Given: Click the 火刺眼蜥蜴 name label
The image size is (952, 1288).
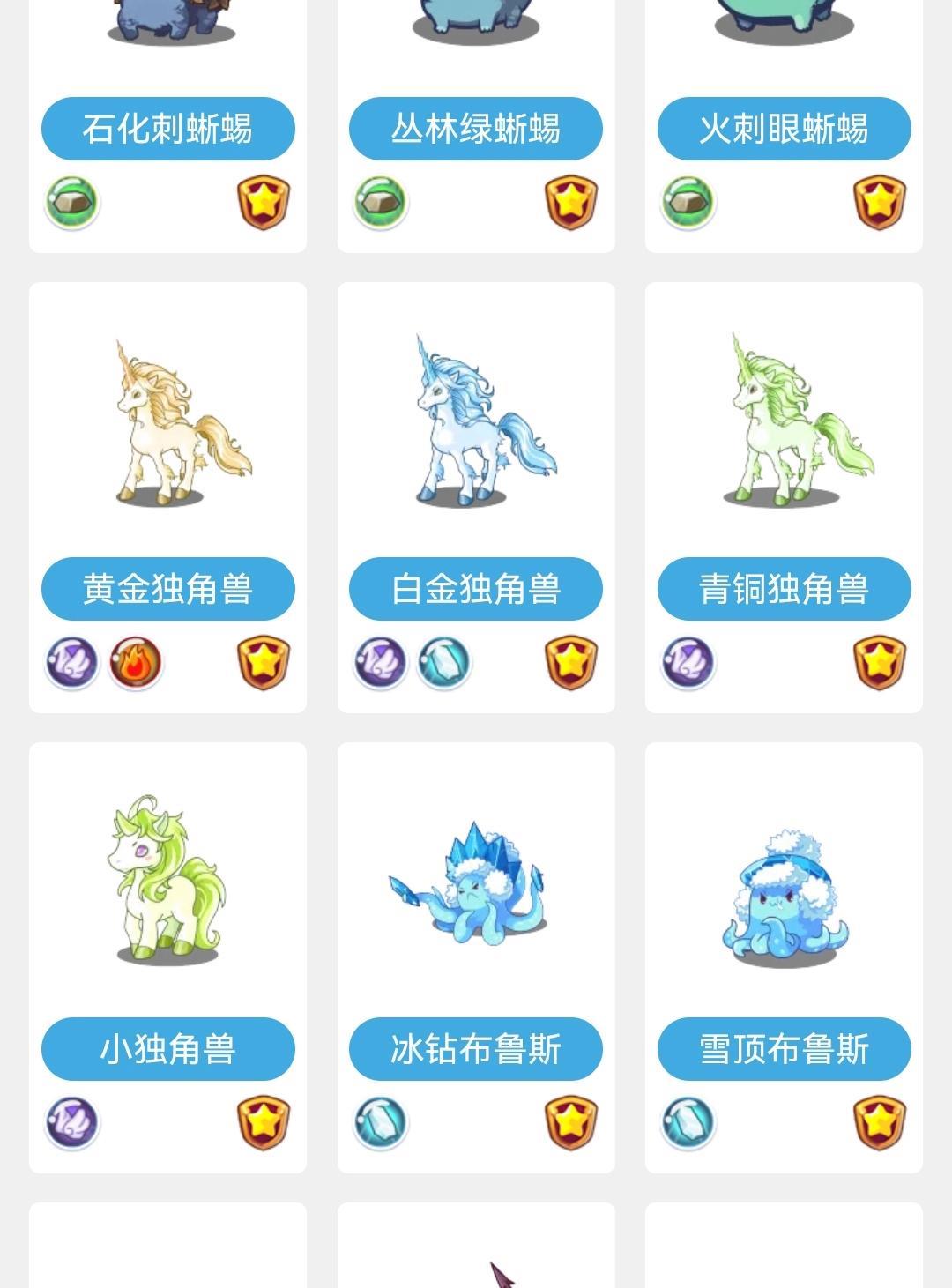Looking at the screenshot, I should (x=784, y=128).
